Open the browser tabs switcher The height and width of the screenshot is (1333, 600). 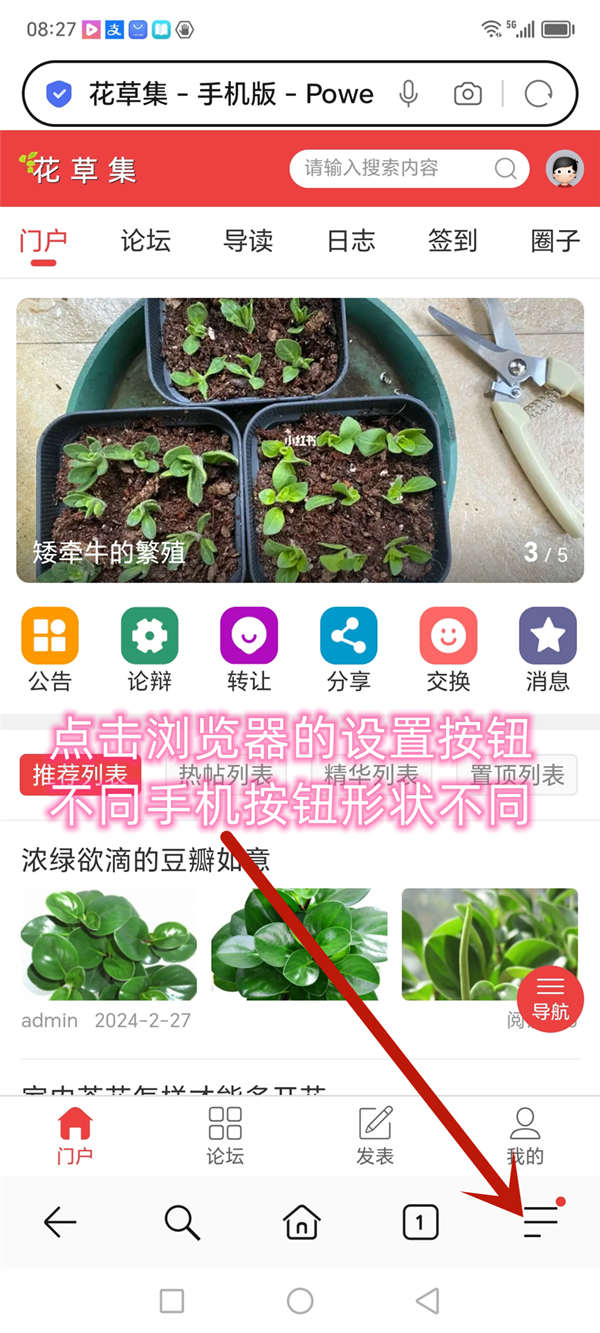coord(420,1221)
